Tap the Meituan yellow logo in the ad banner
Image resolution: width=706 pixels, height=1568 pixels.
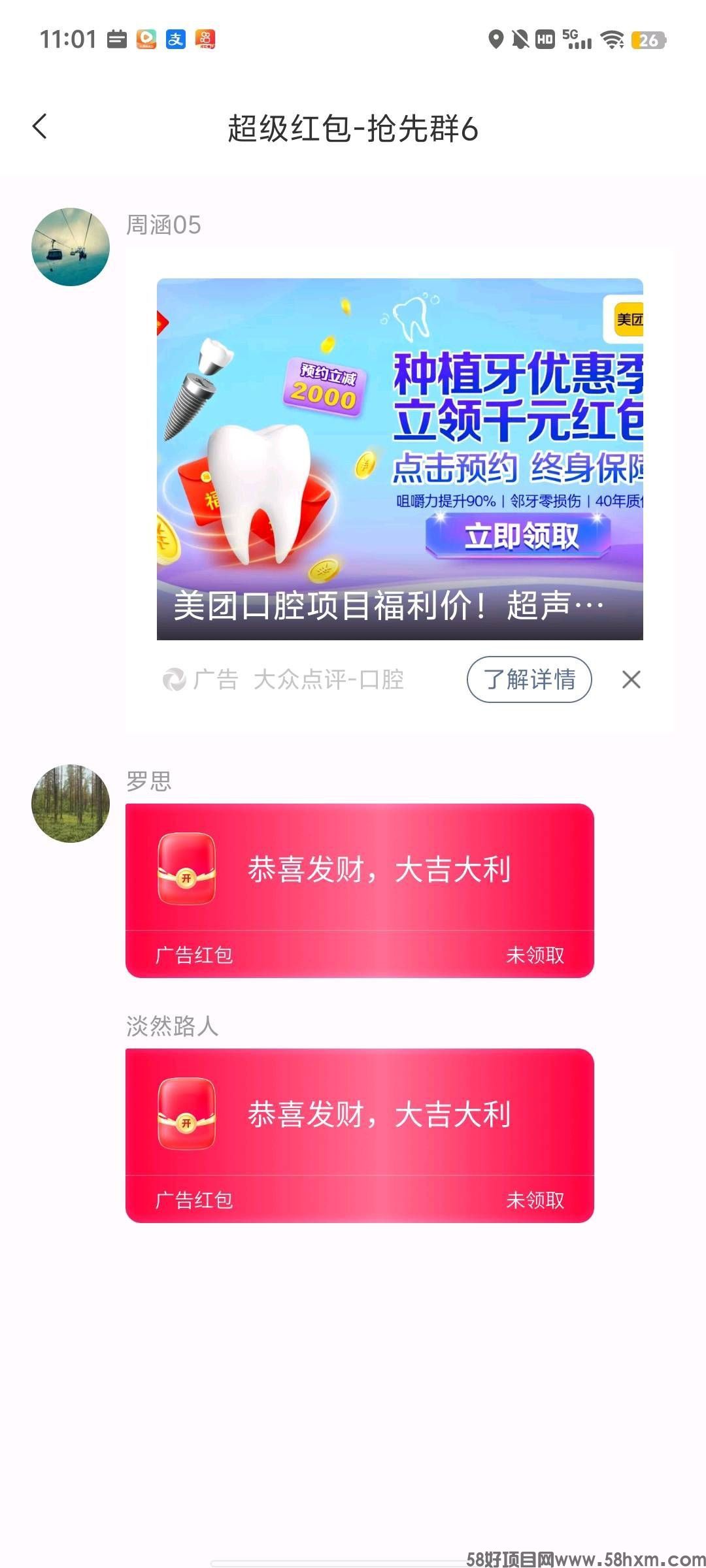coord(629,320)
